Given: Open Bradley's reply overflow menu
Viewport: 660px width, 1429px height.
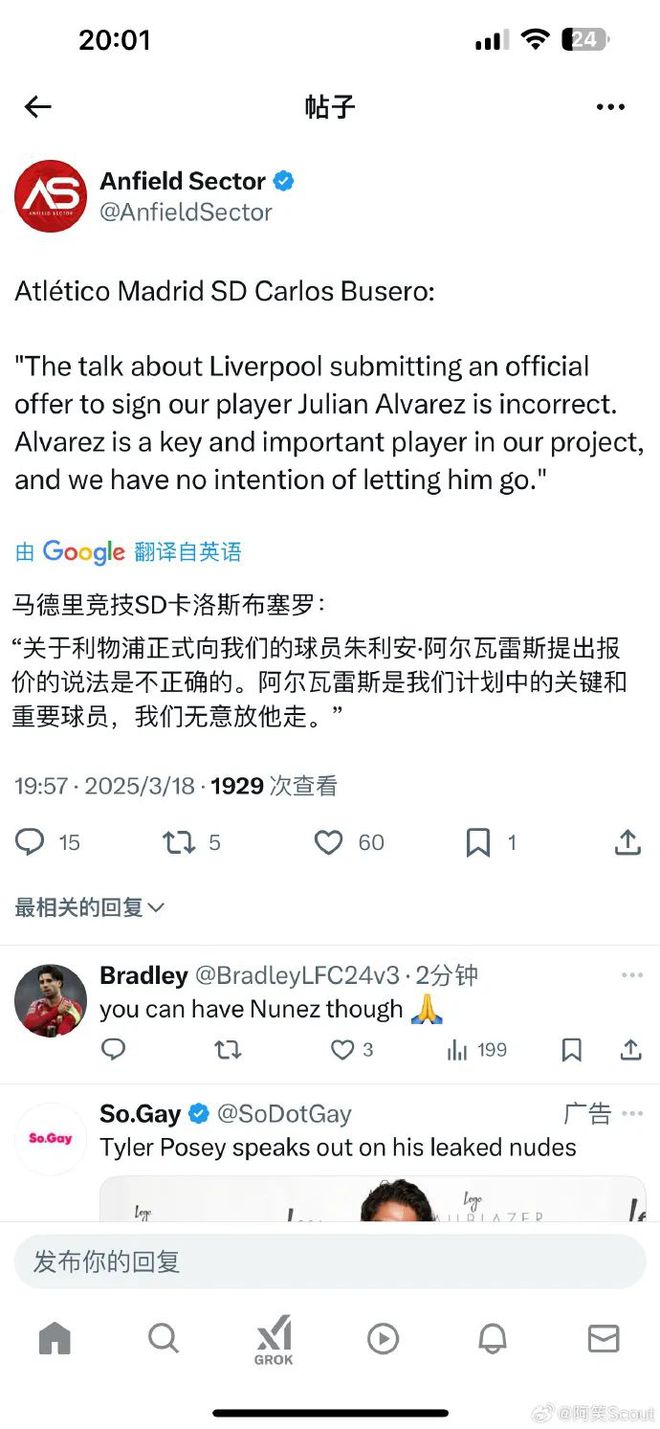Looking at the screenshot, I should click(632, 975).
